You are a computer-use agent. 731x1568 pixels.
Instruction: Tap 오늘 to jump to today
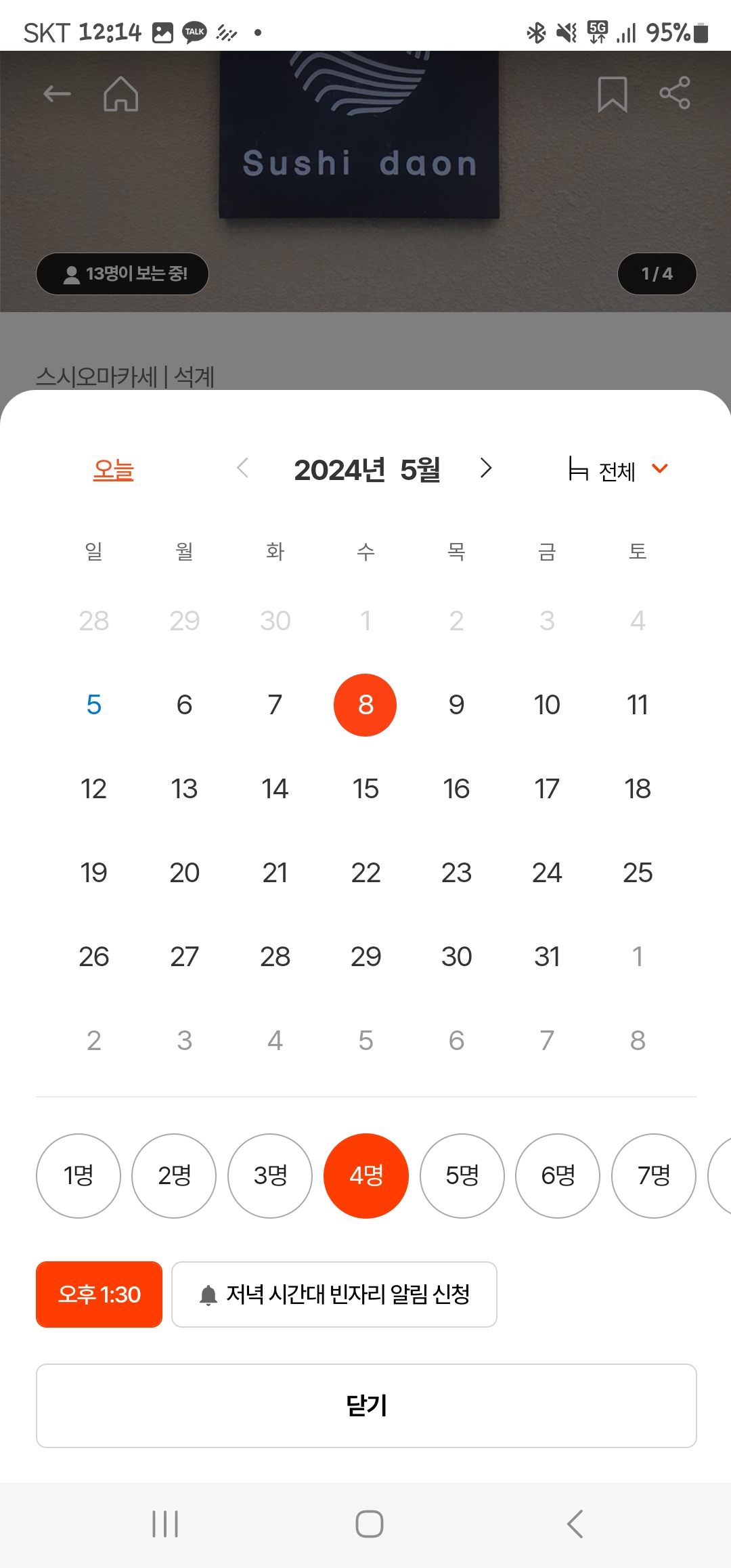(112, 469)
